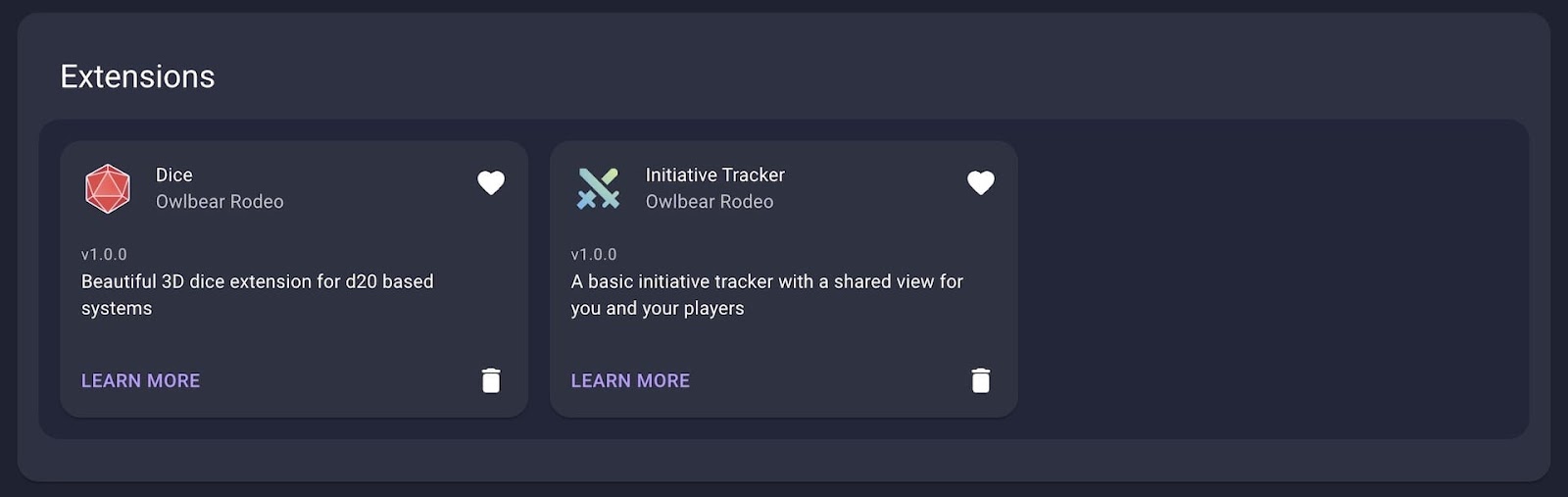Toggle the heart on Initiative Tracker

click(x=981, y=183)
